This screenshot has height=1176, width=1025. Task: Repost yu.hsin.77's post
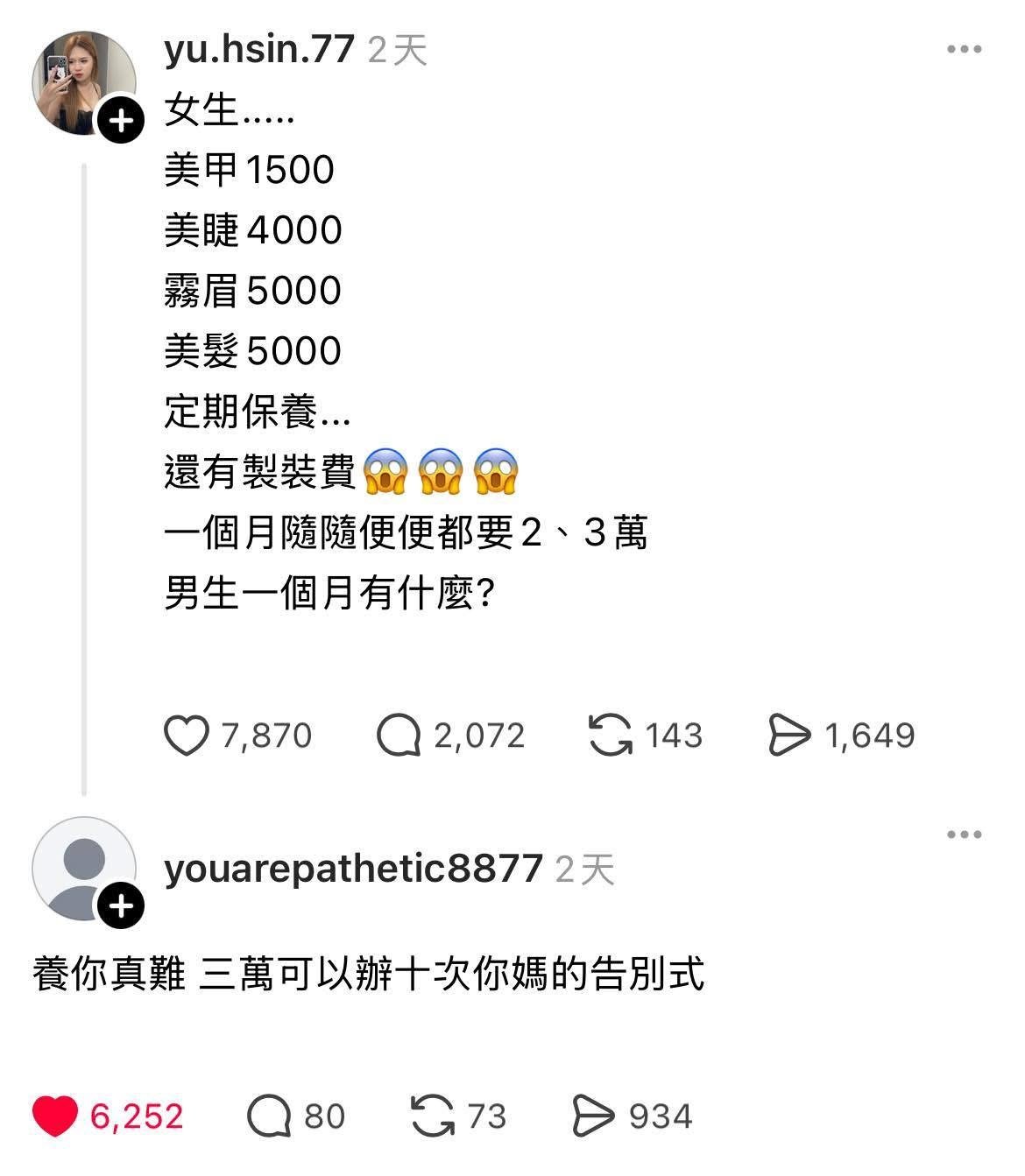(611, 736)
